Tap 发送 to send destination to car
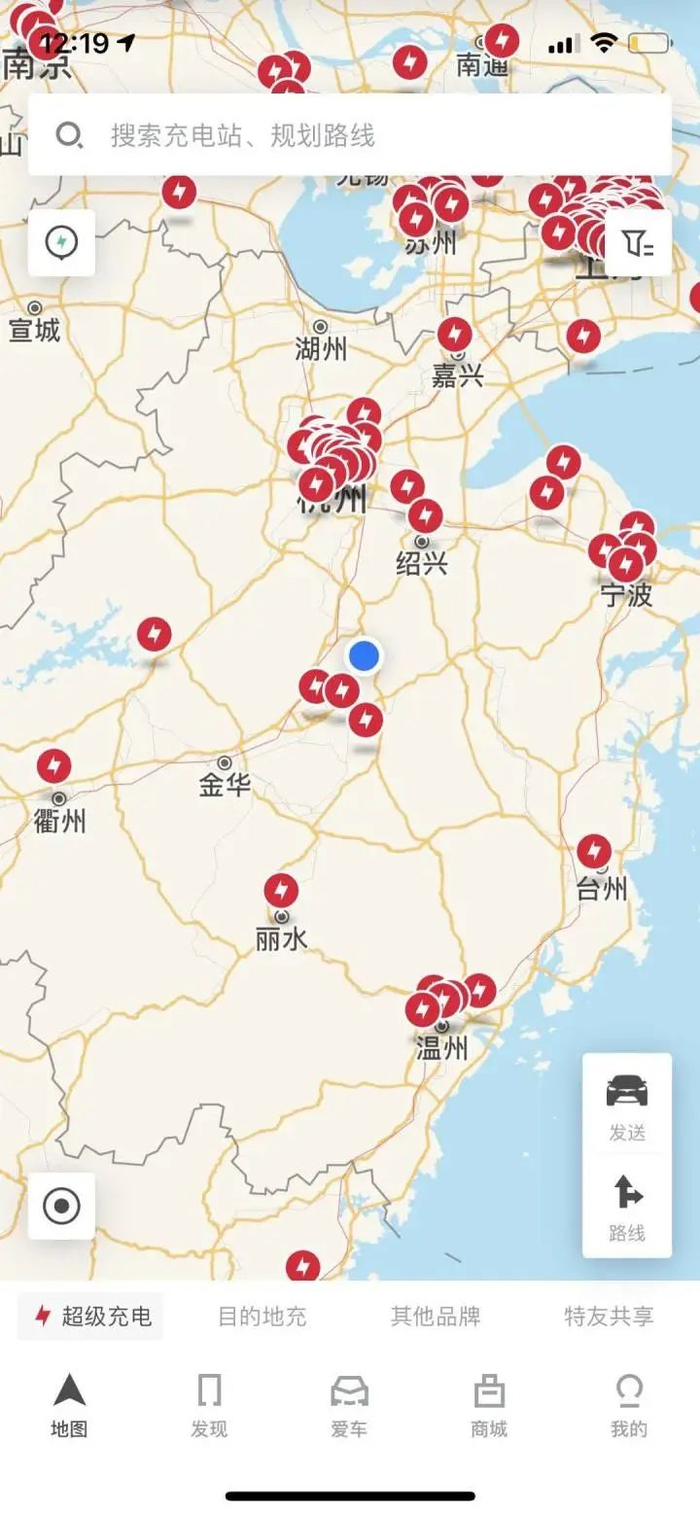 [627, 1106]
